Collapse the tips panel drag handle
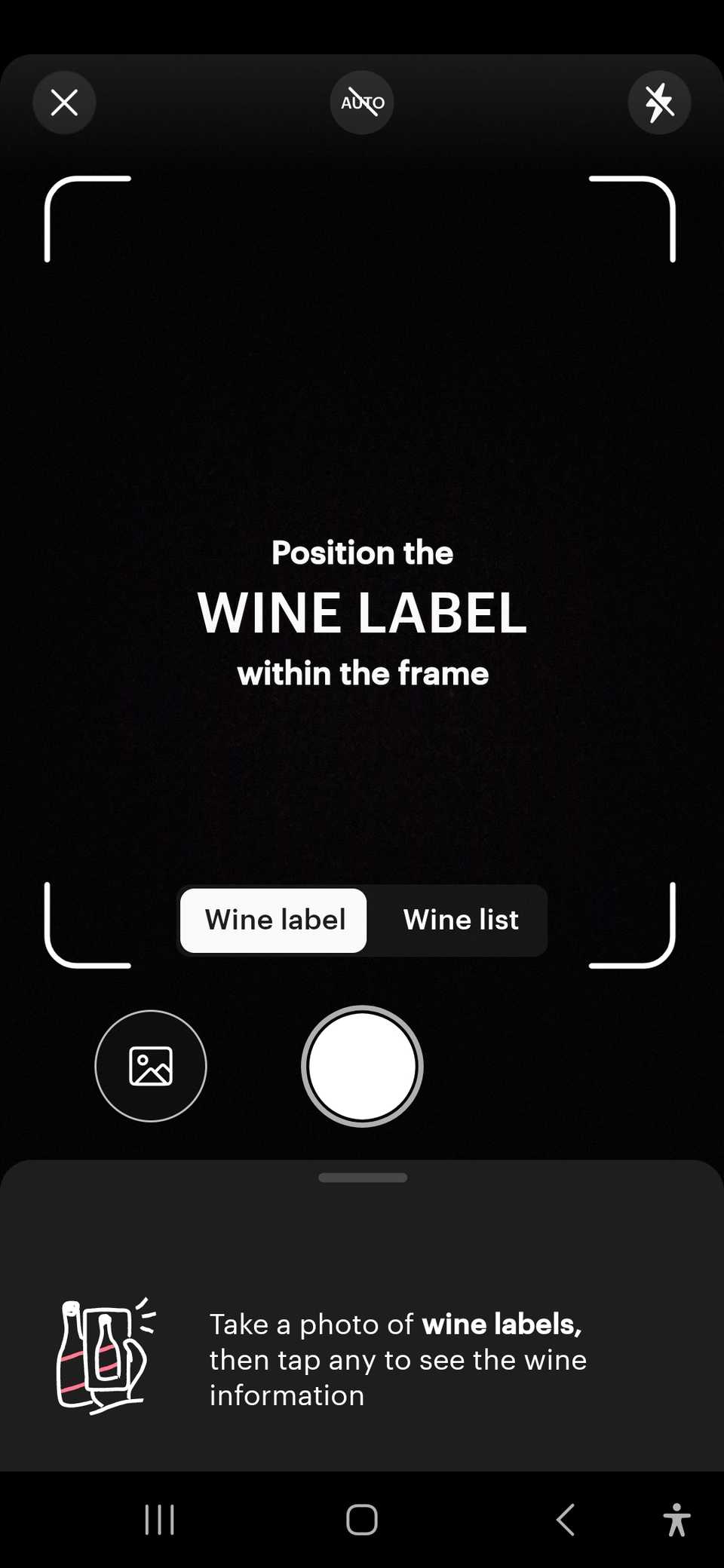724x1568 pixels. (361, 1177)
